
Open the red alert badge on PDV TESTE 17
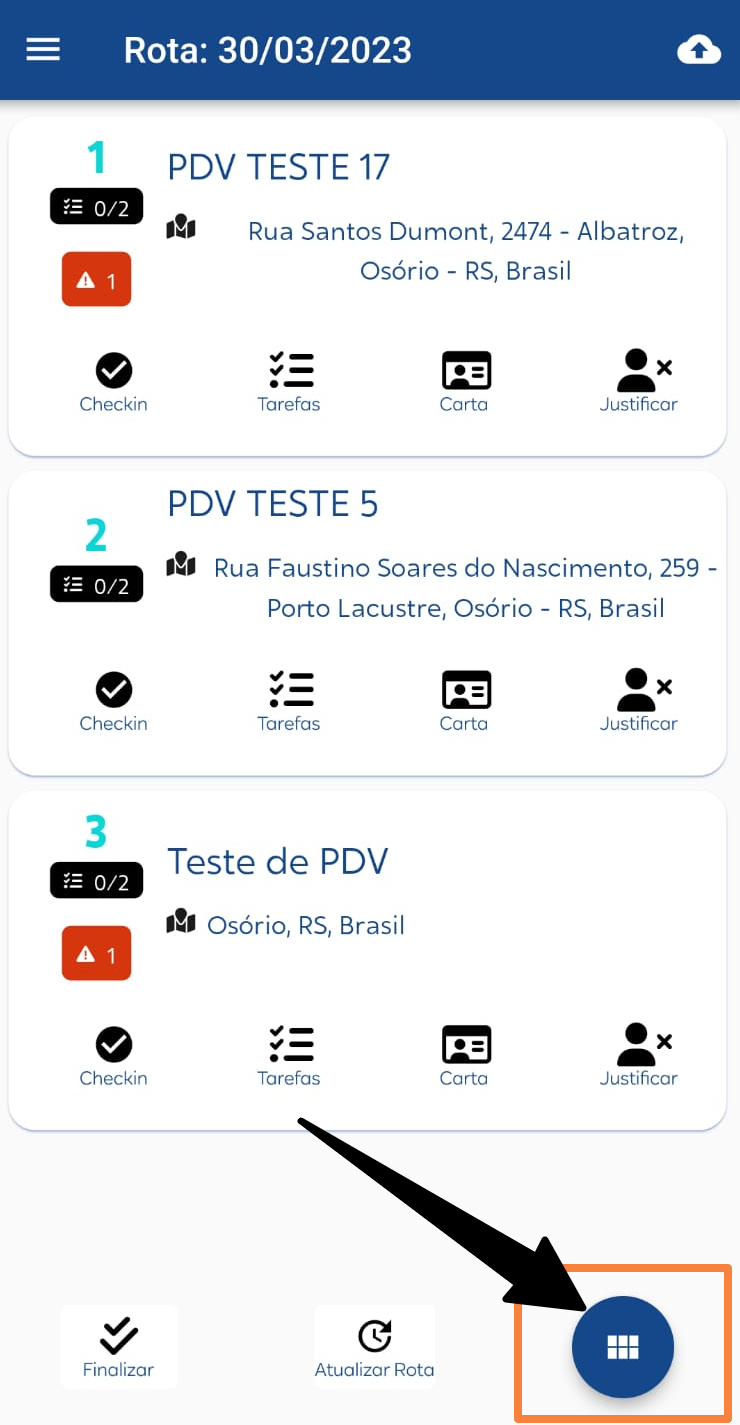tap(96, 279)
